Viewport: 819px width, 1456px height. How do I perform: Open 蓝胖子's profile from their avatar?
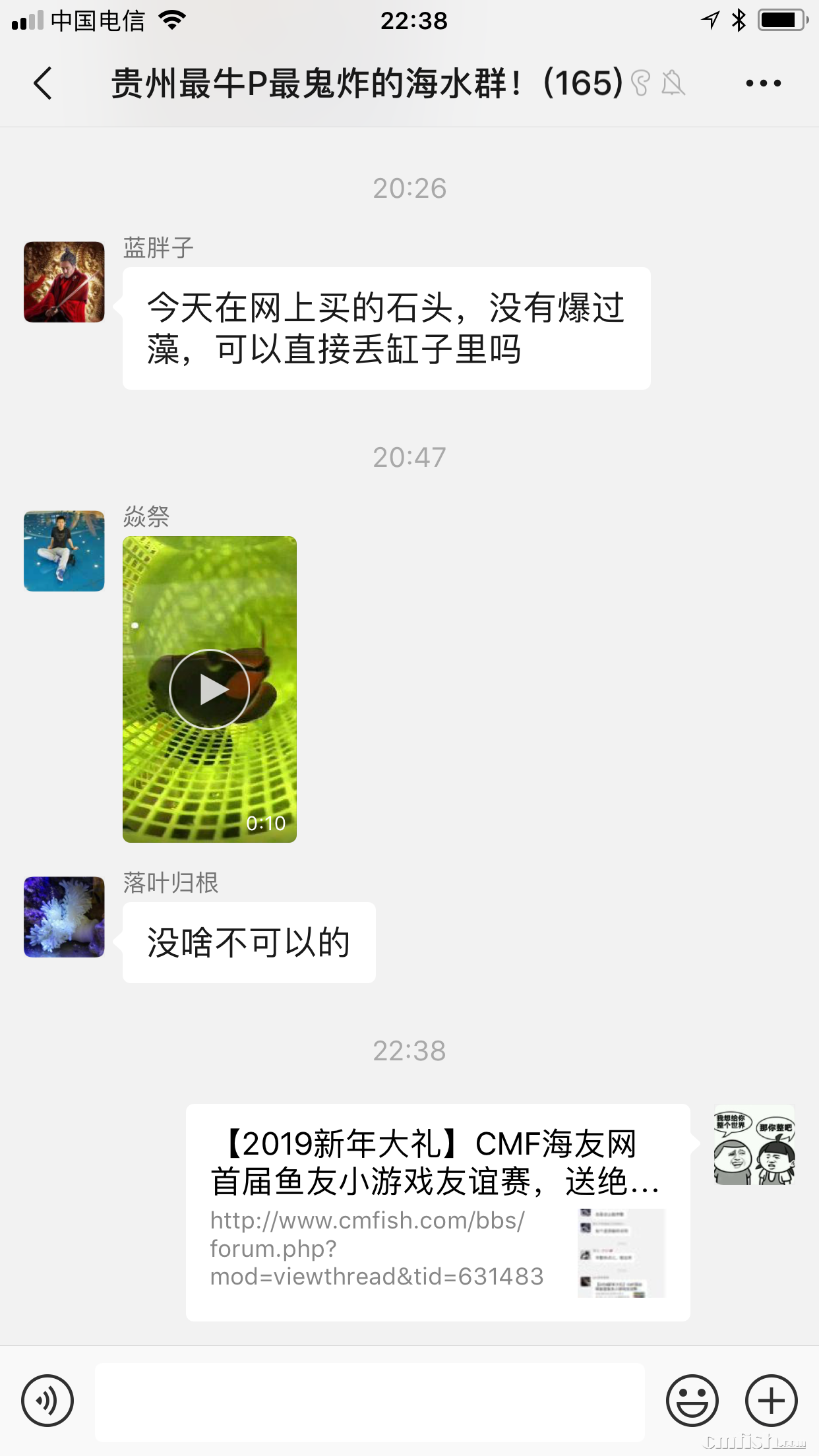click(x=63, y=282)
